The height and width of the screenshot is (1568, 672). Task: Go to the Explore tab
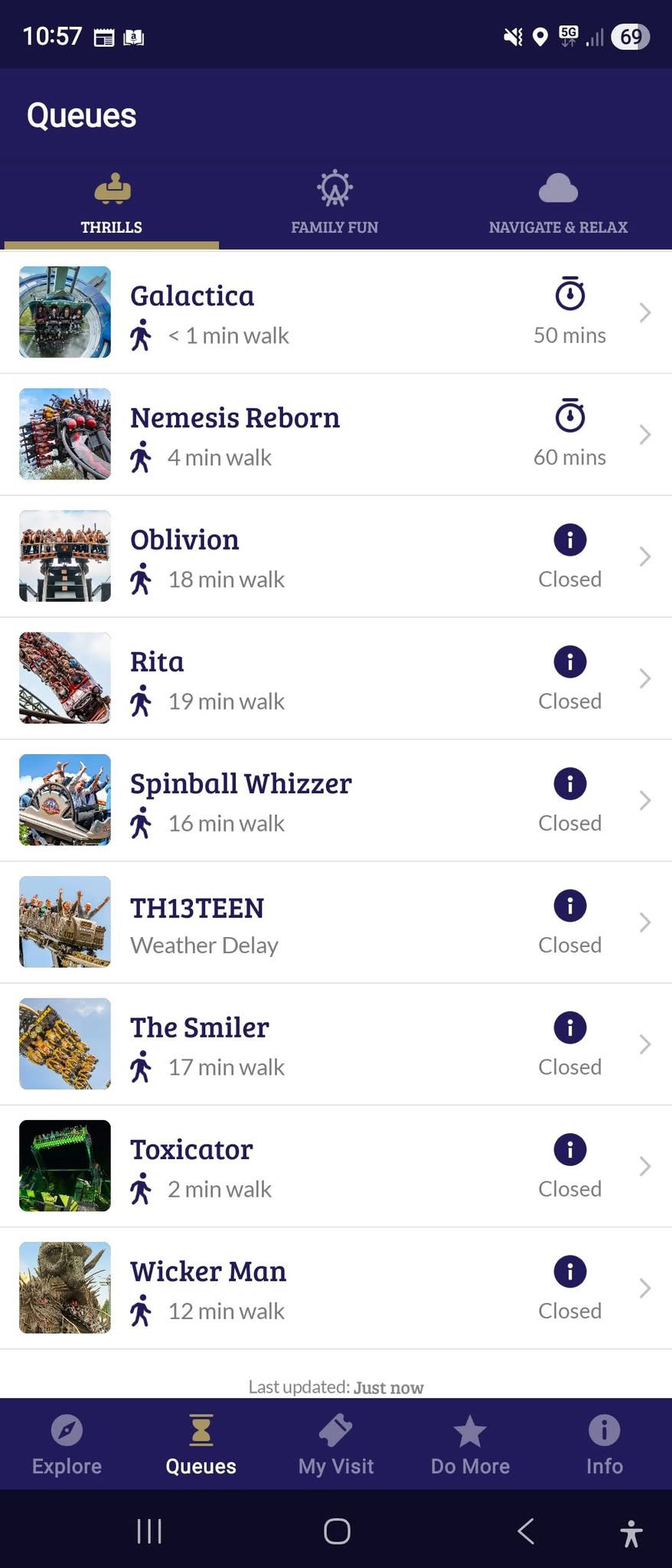coord(67,1445)
